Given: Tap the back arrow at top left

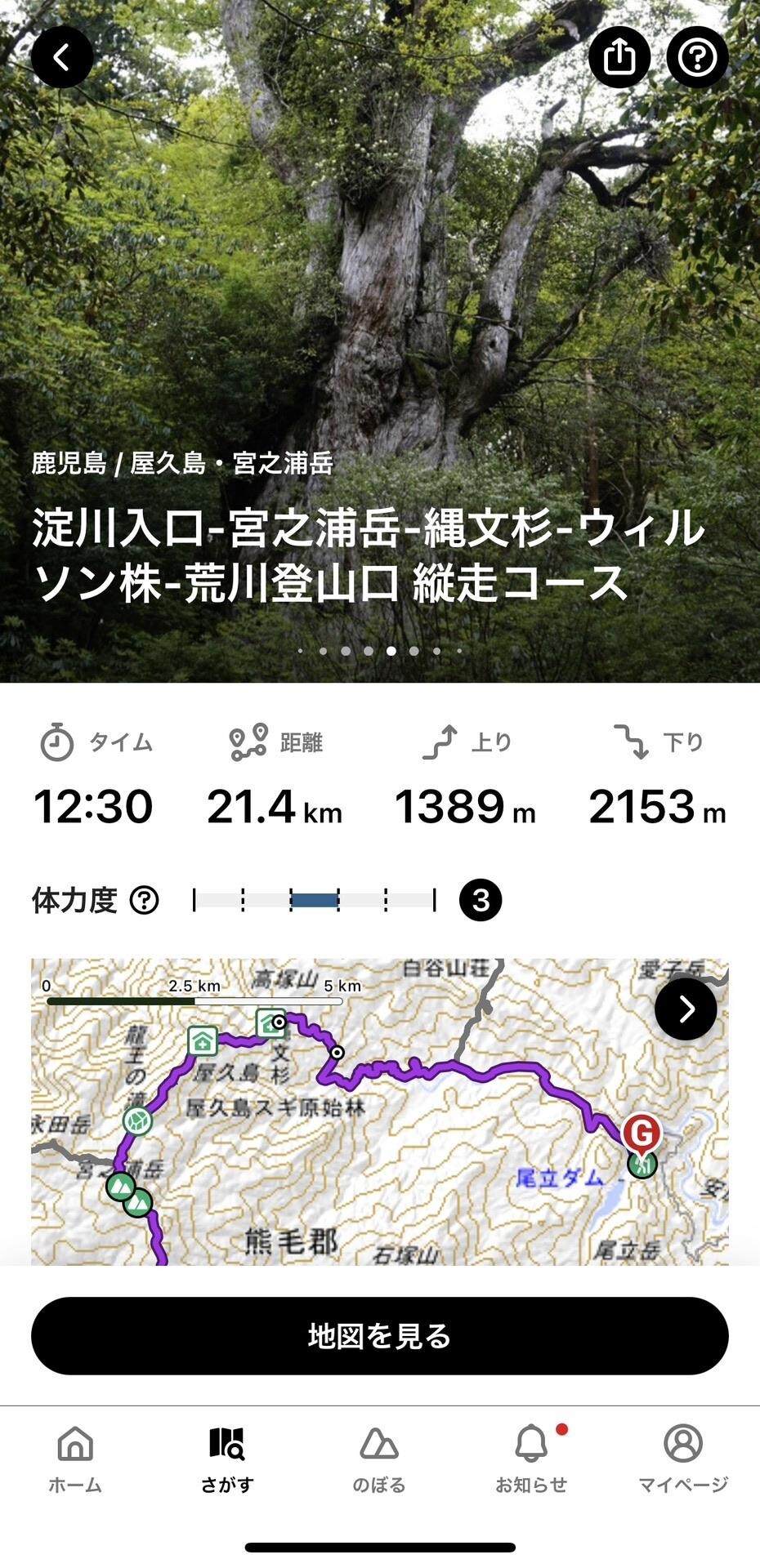Looking at the screenshot, I should click(x=61, y=57).
